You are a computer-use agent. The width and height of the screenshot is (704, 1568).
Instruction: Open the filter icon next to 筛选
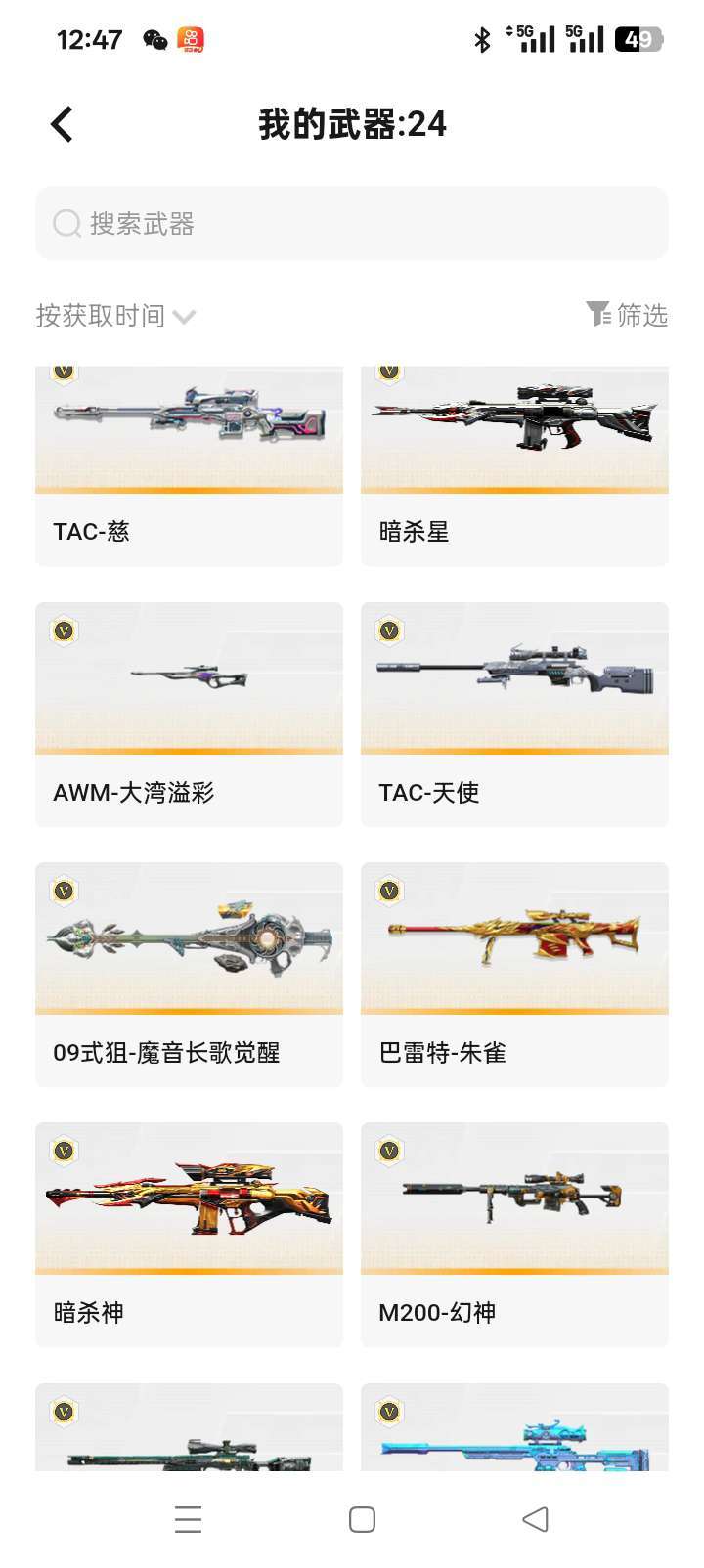[598, 315]
